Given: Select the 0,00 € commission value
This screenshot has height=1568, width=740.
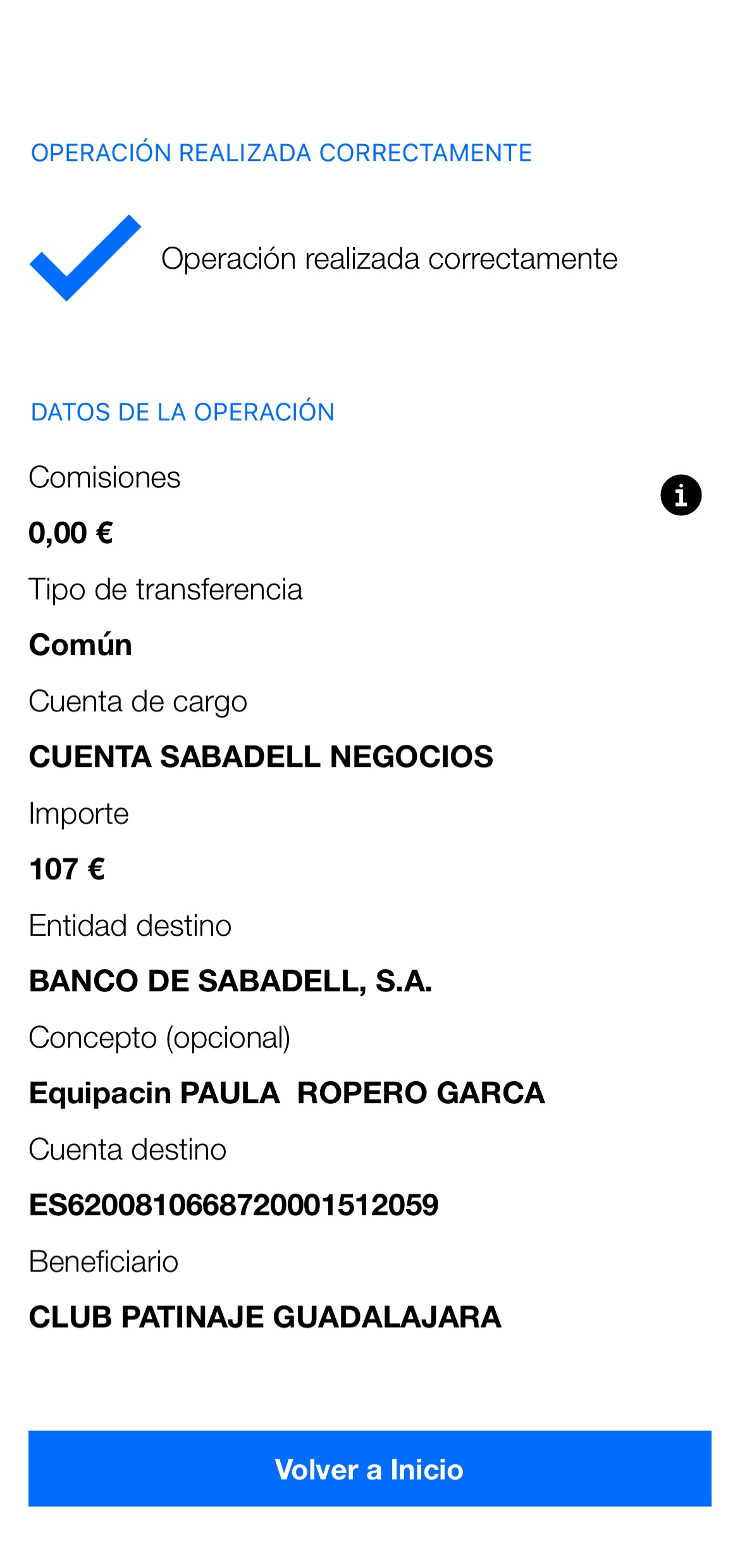Looking at the screenshot, I should [x=71, y=534].
